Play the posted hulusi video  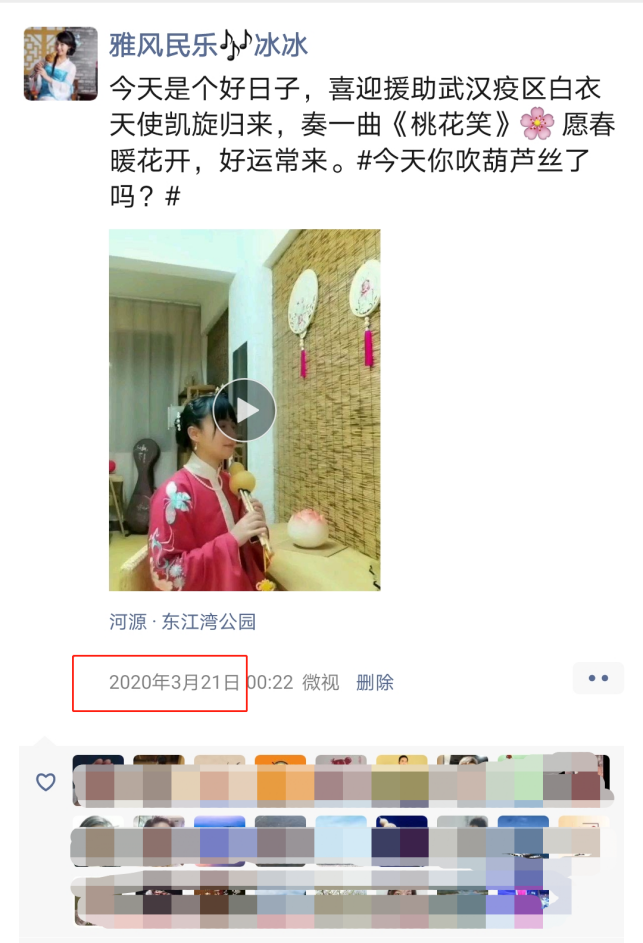pos(244,410)
